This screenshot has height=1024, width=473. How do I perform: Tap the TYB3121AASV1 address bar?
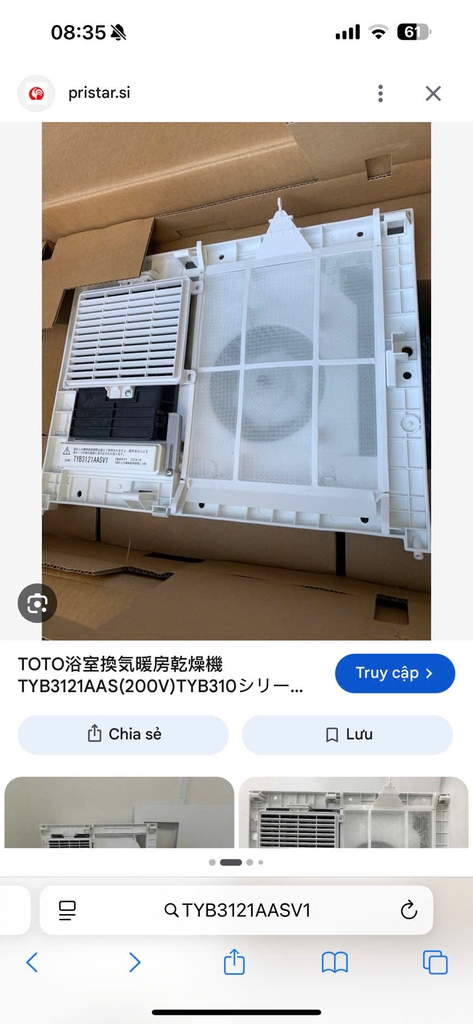(x=236, y=910)
